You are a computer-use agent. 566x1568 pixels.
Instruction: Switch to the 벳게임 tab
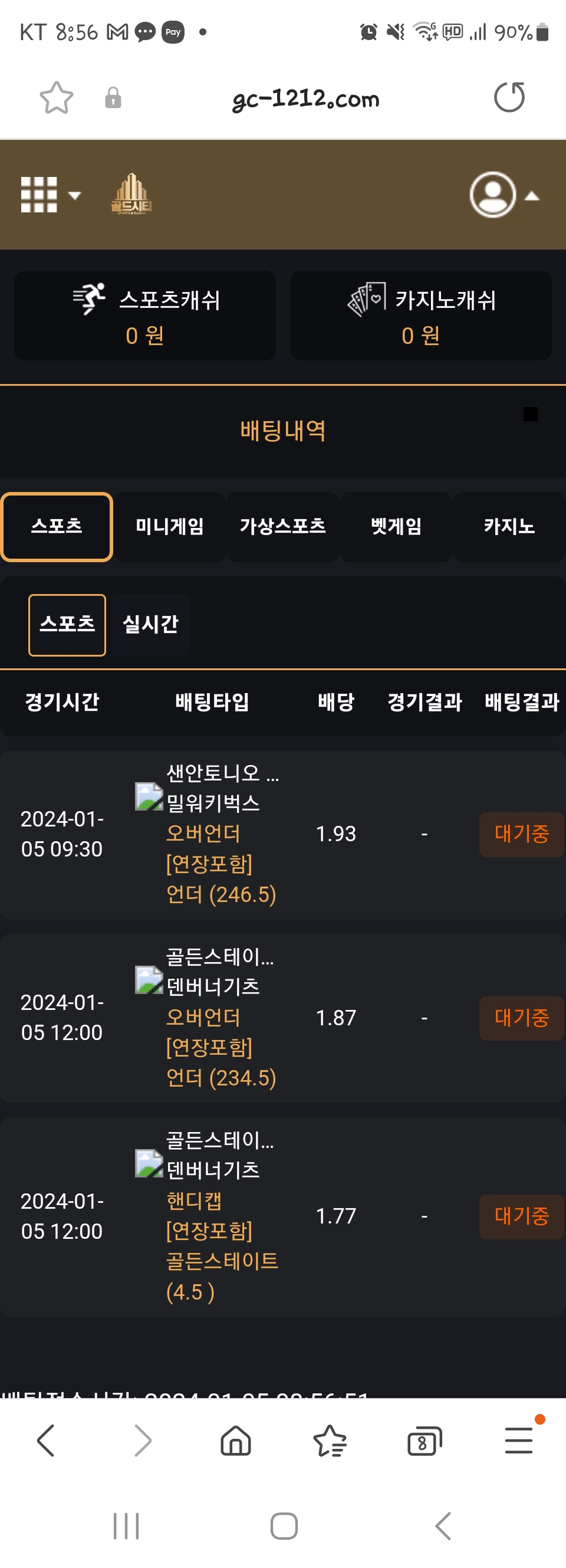(396, 527)
